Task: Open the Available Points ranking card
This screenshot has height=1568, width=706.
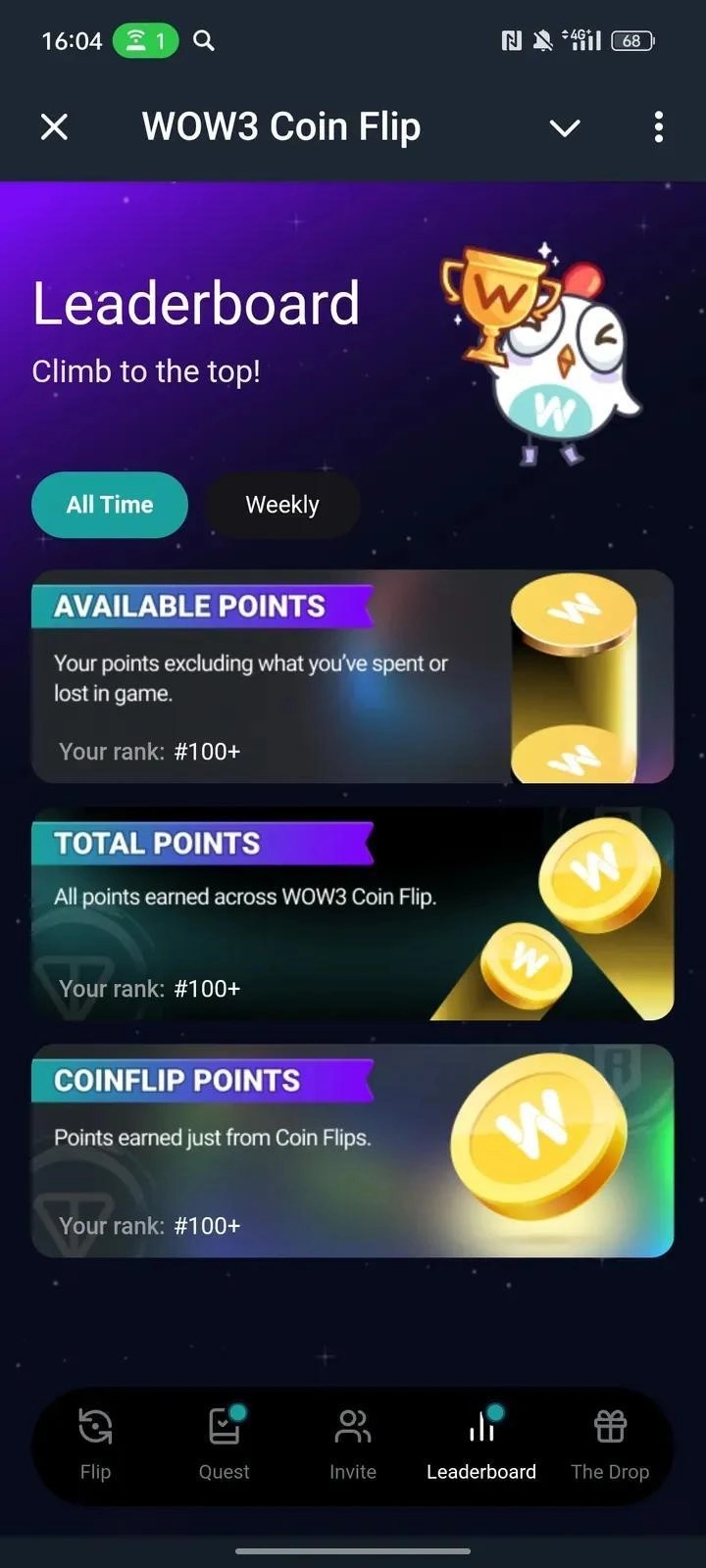Action: coord(353,676)
